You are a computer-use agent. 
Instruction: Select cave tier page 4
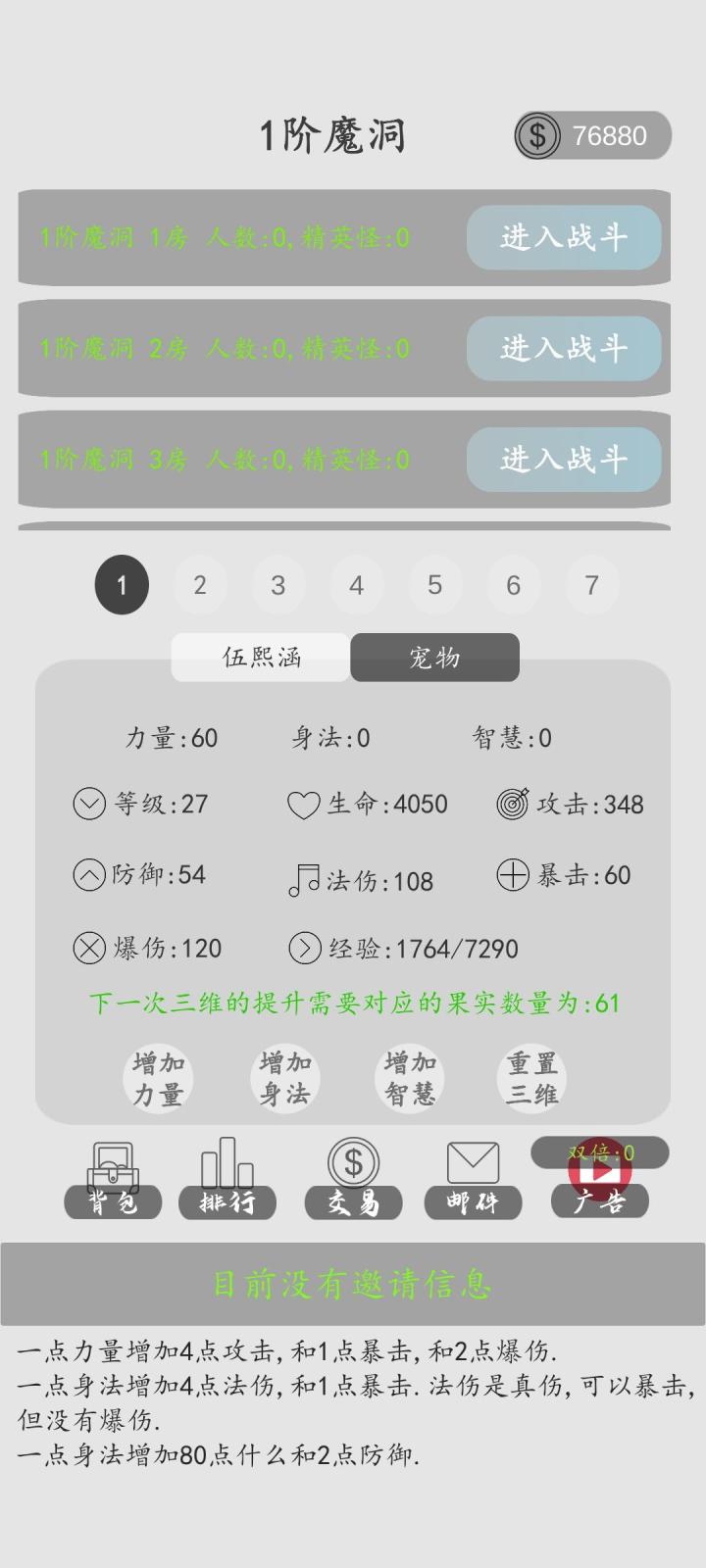pyautogui.click(x=357, y=585)
